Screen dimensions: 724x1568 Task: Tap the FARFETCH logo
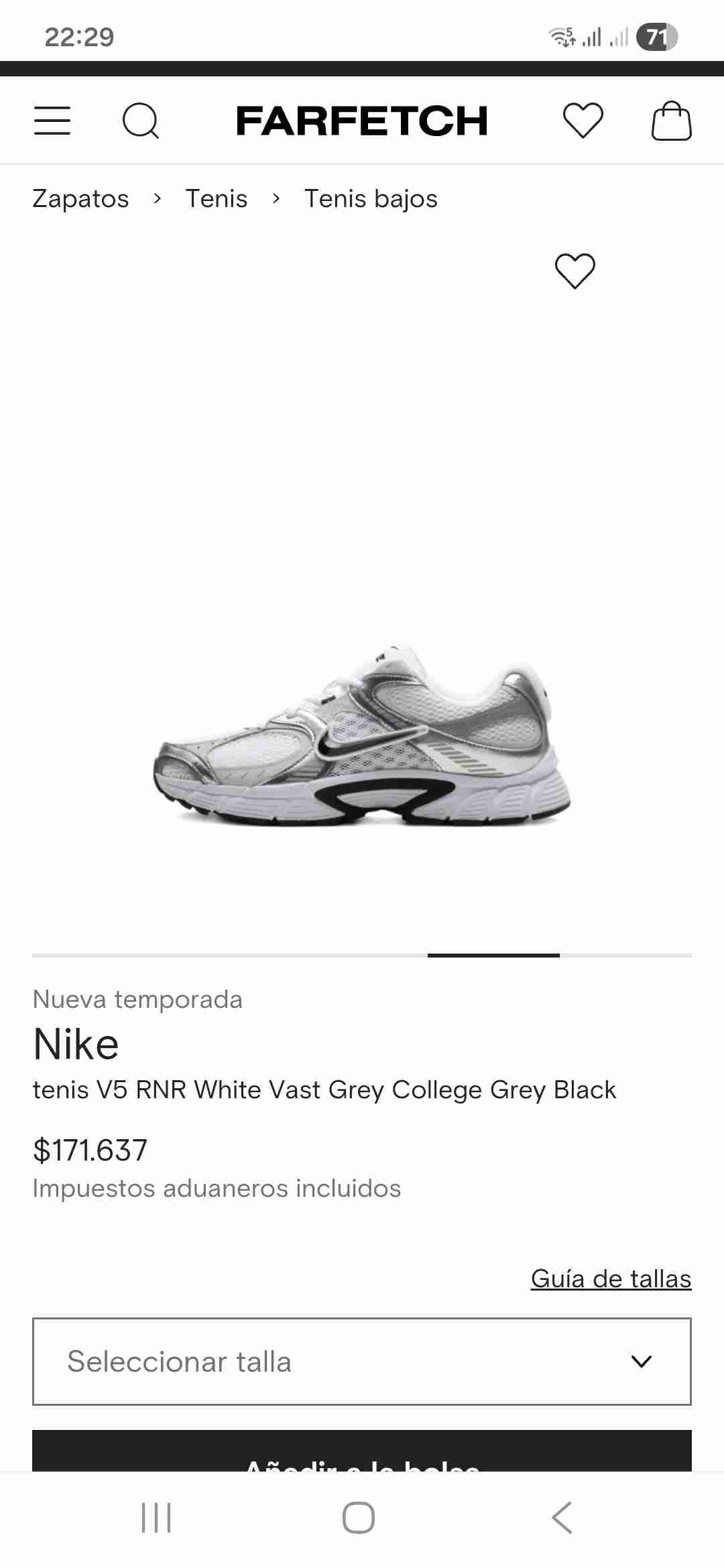(362, 121)
